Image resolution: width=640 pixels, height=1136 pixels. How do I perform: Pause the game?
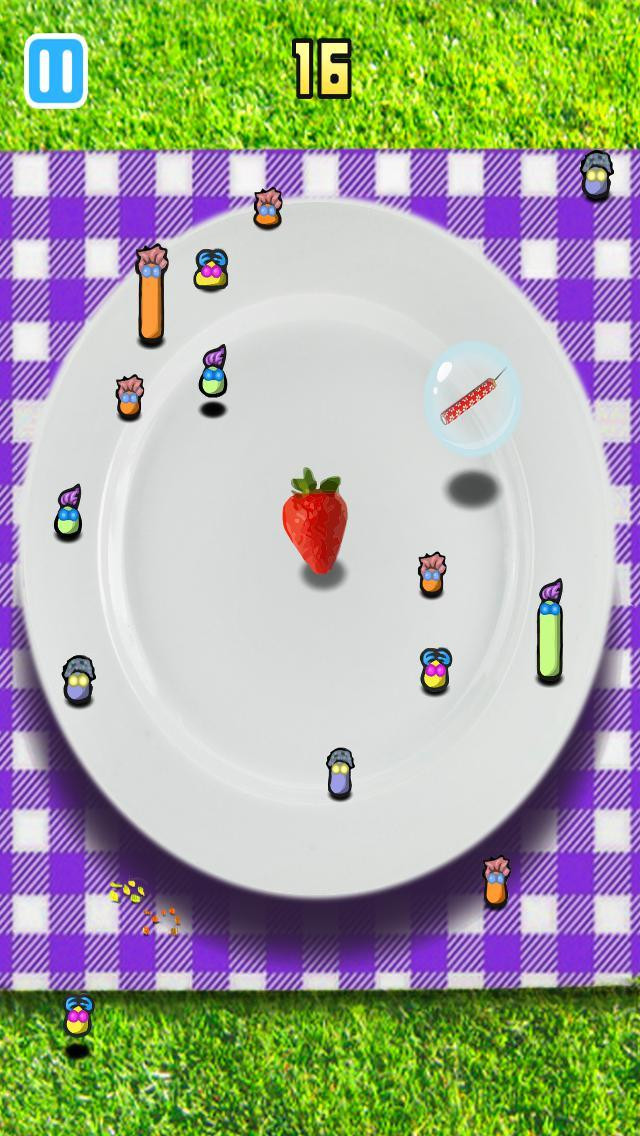56,71
